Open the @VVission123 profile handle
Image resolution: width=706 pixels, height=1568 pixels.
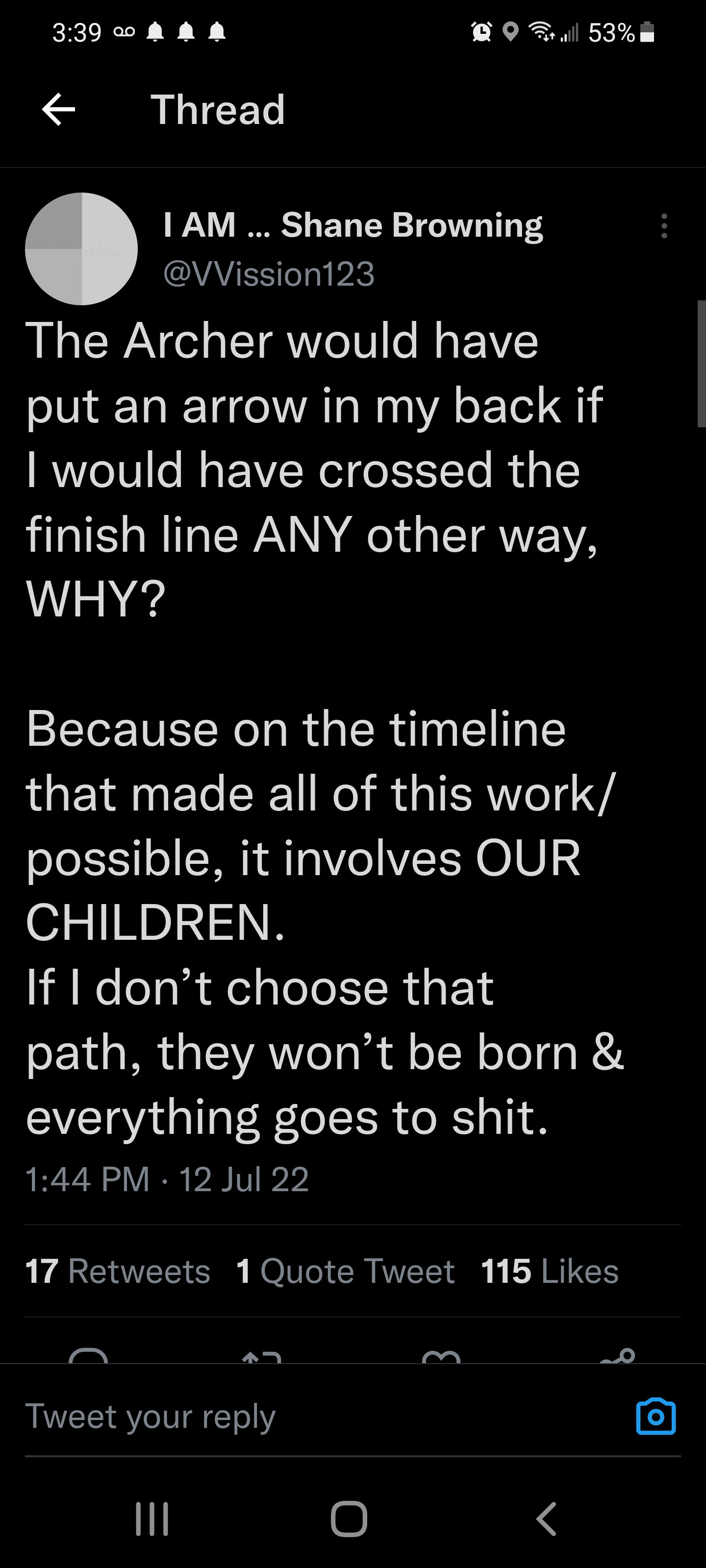(x=269, y=274)
